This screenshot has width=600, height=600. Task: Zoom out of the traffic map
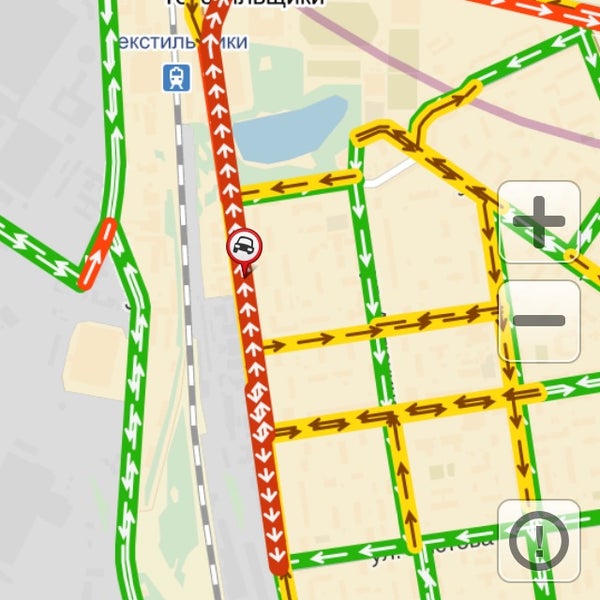click(x=539, y=321)
